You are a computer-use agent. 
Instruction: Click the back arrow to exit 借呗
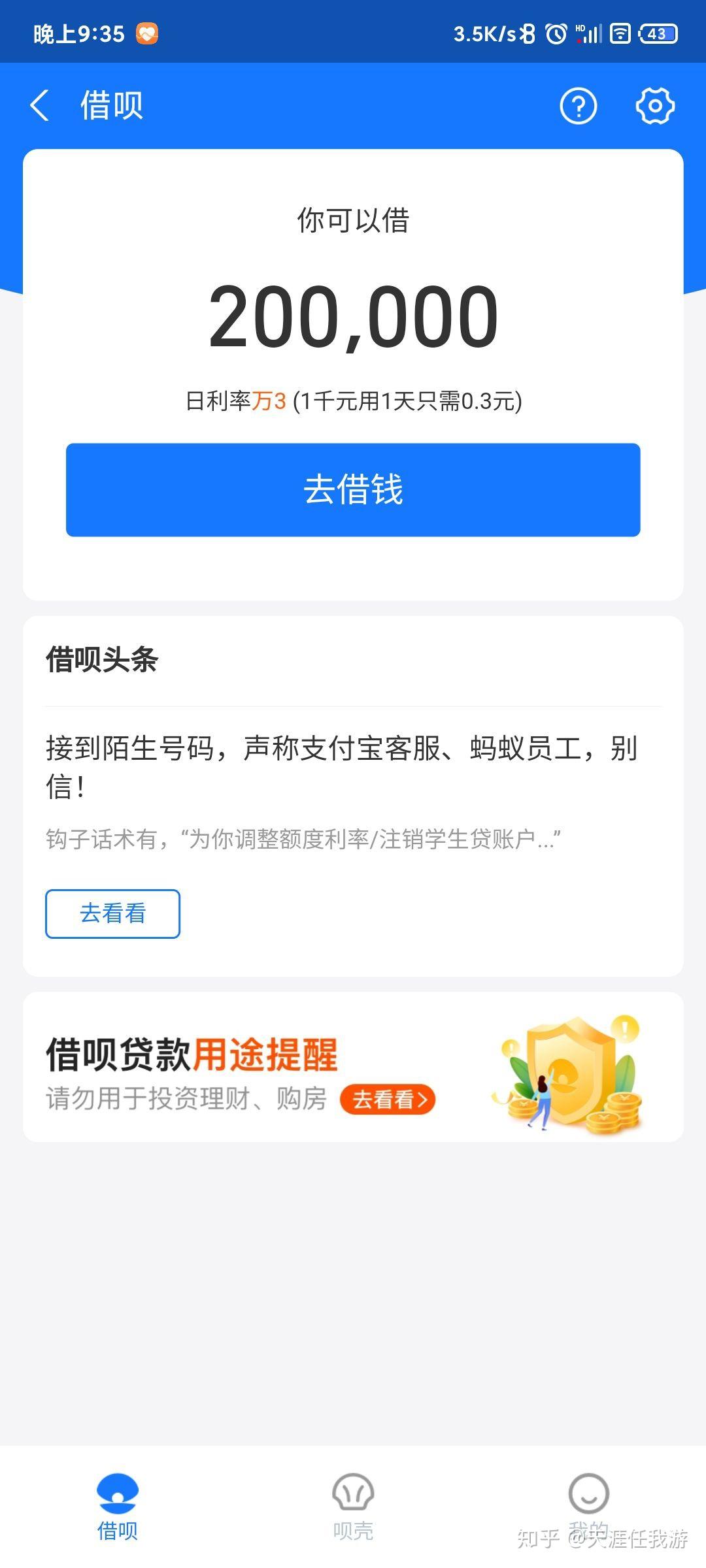point(41,105)
